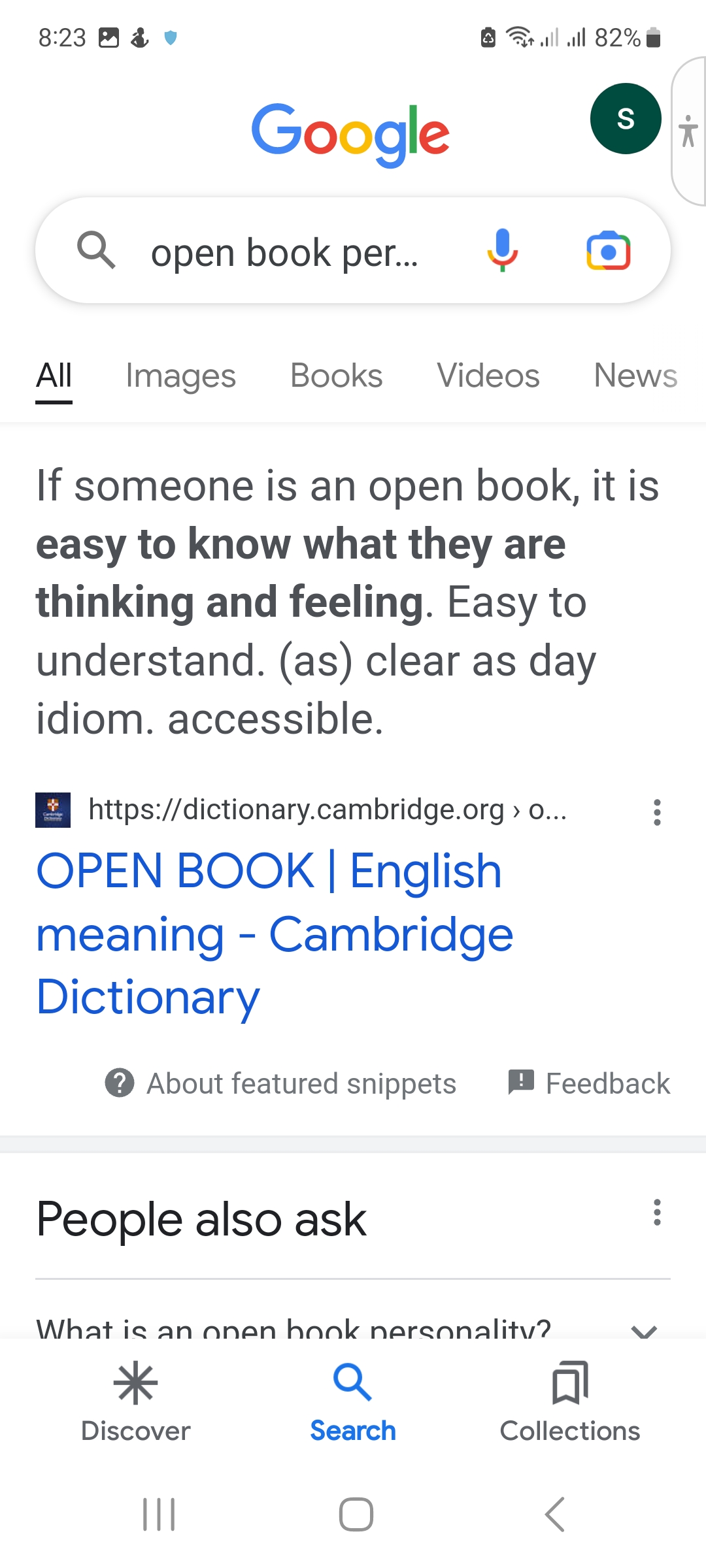
Task: Start voice search with the microphone
Action: (x=502, y=251)
